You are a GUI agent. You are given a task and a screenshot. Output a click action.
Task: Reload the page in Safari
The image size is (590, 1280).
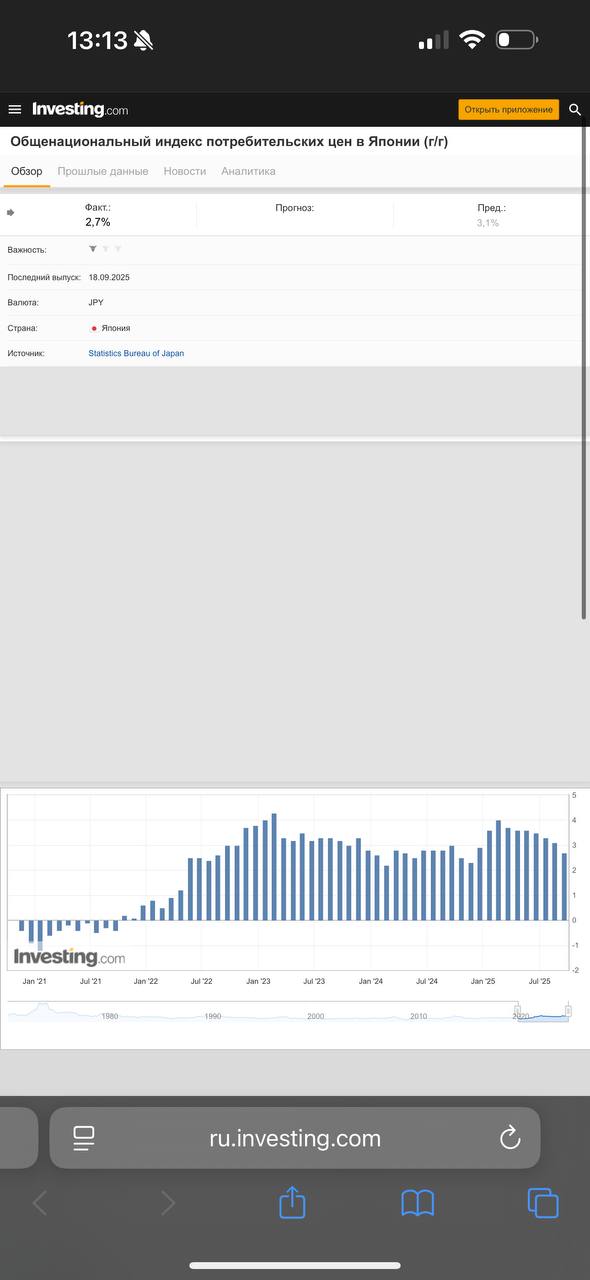510,1138
